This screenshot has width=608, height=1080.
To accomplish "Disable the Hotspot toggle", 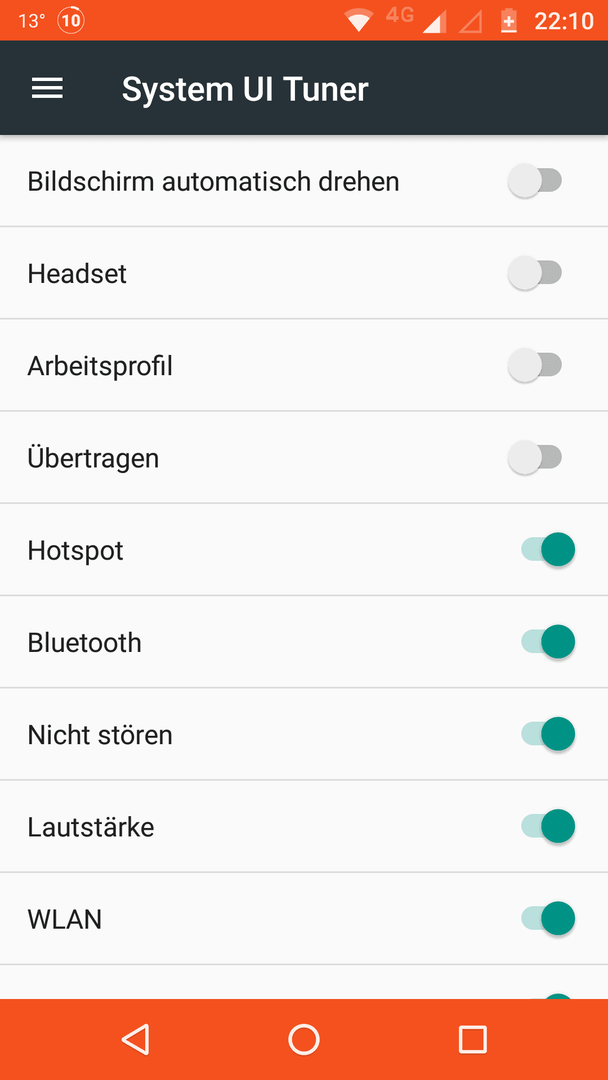I will (x=548, y=550).
